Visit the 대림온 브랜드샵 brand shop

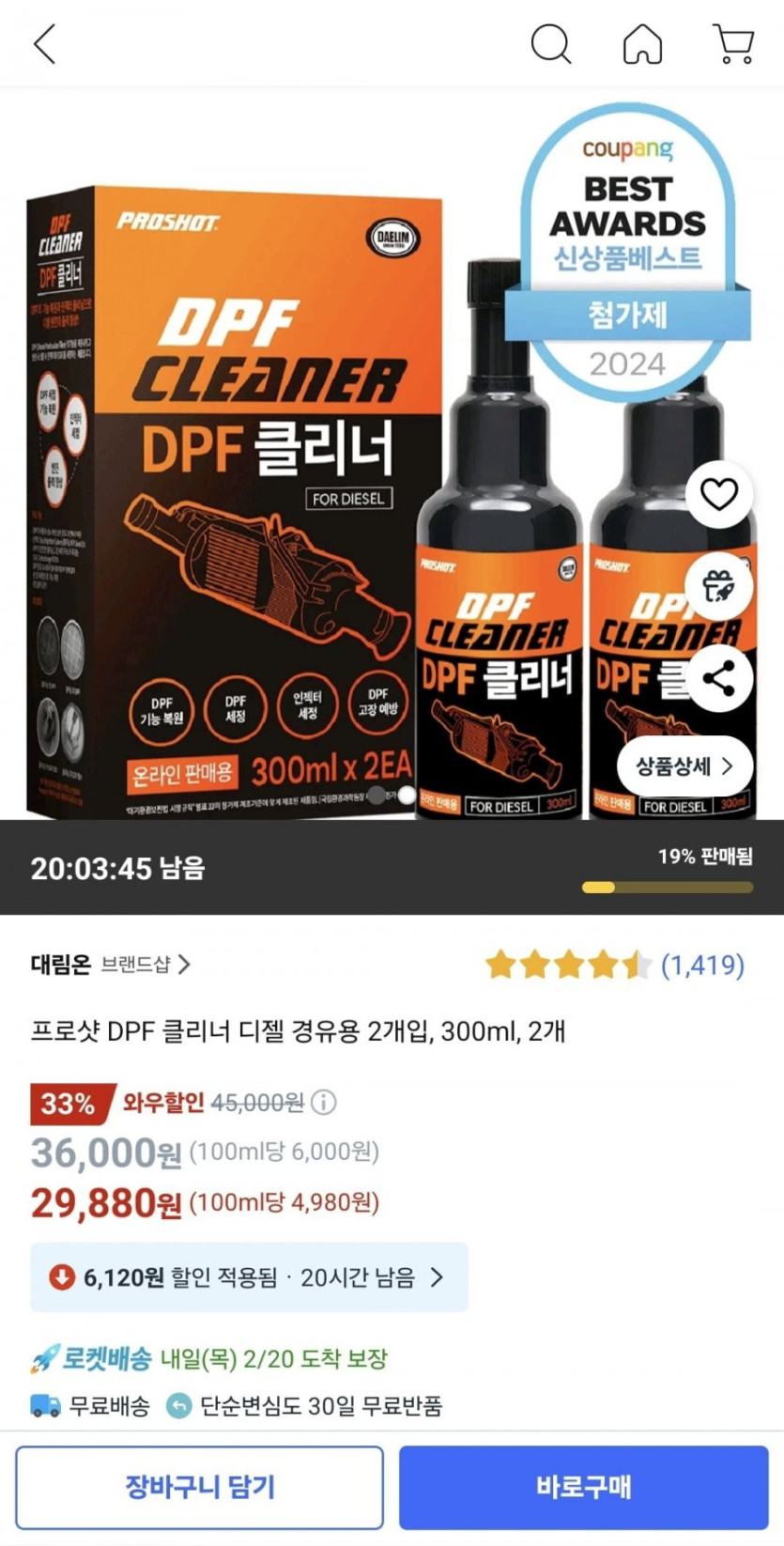[x=111, y=965]
